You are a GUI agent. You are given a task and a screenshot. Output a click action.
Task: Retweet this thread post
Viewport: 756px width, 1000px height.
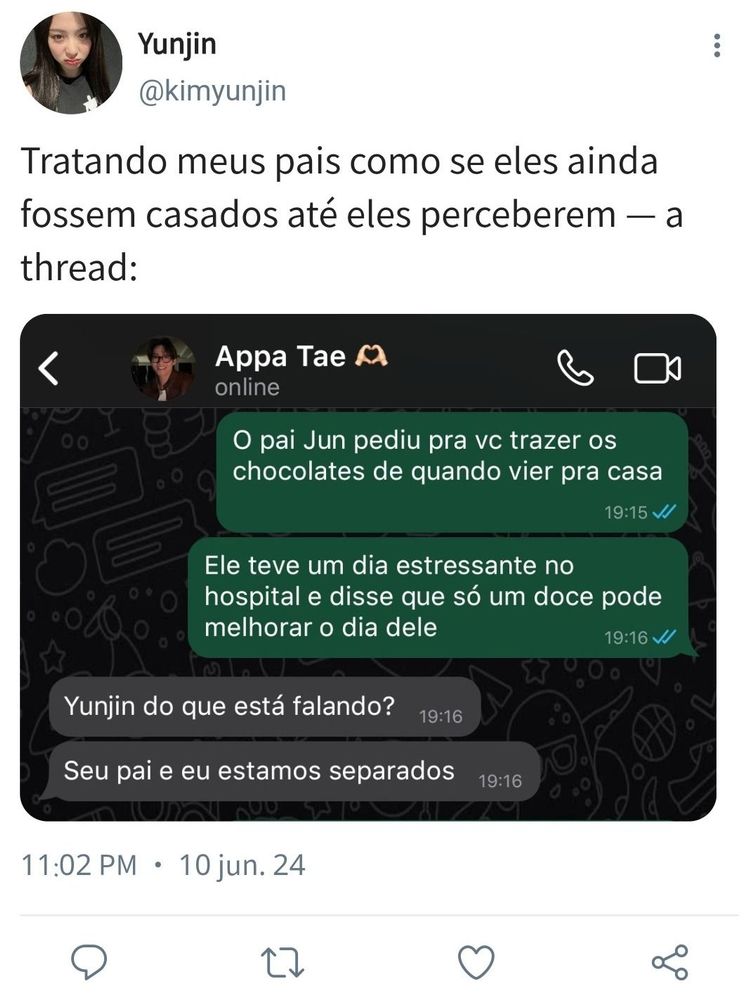[282, 962]
